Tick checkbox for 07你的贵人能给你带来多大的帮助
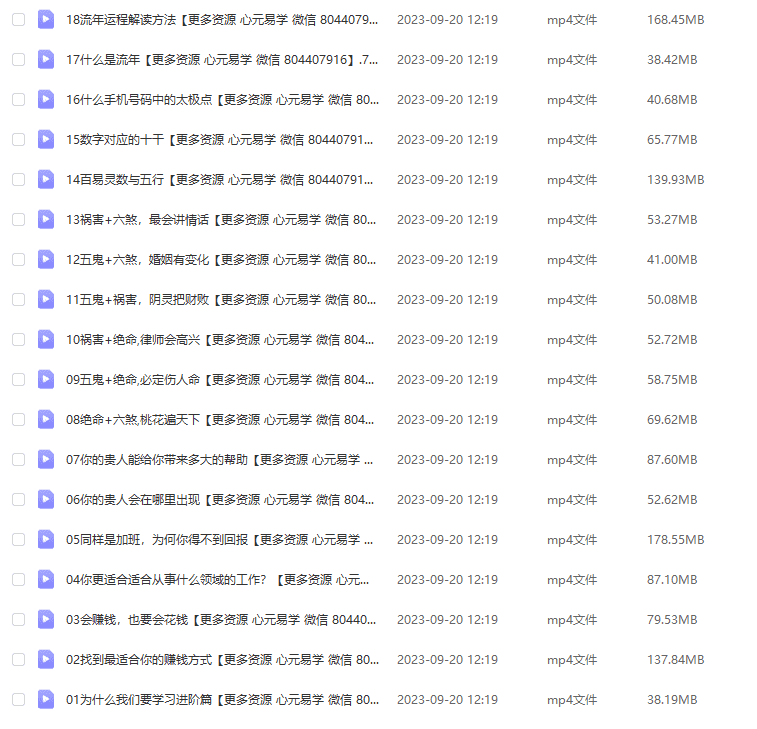The image size is (757, 729). point(18,459)
